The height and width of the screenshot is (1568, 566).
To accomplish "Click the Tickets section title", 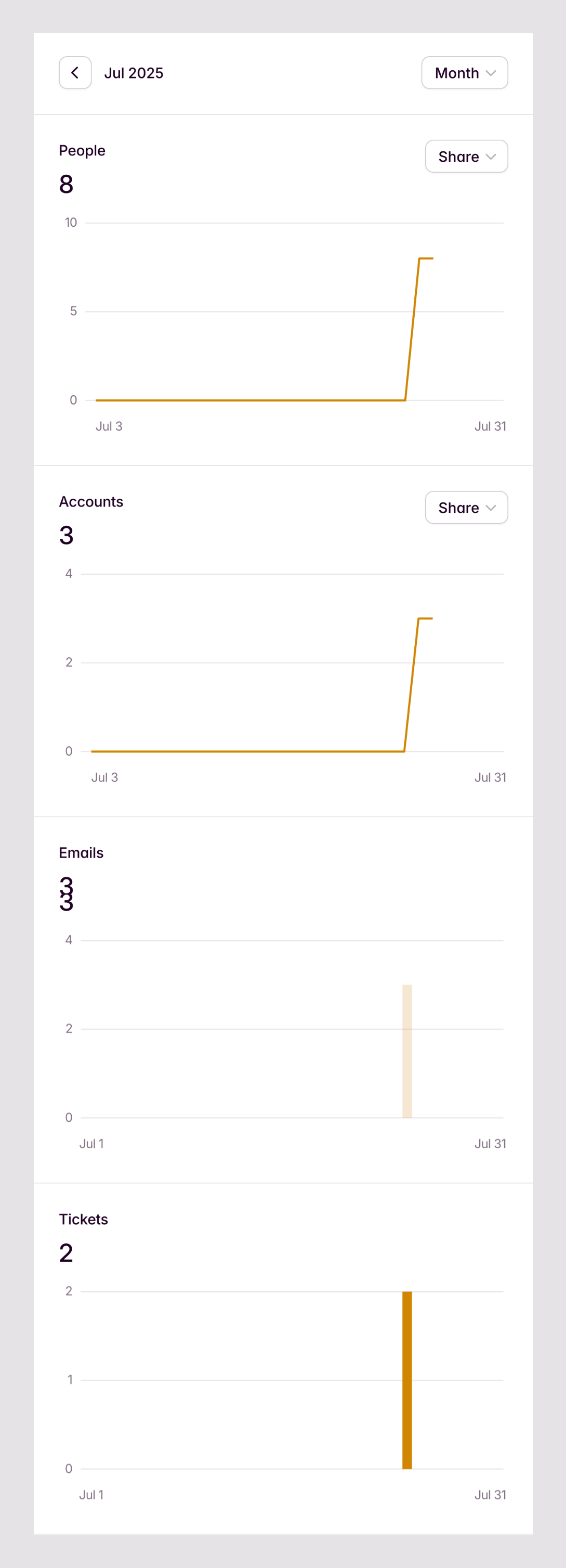I will pyautogui.click(x=83, y=1219).
